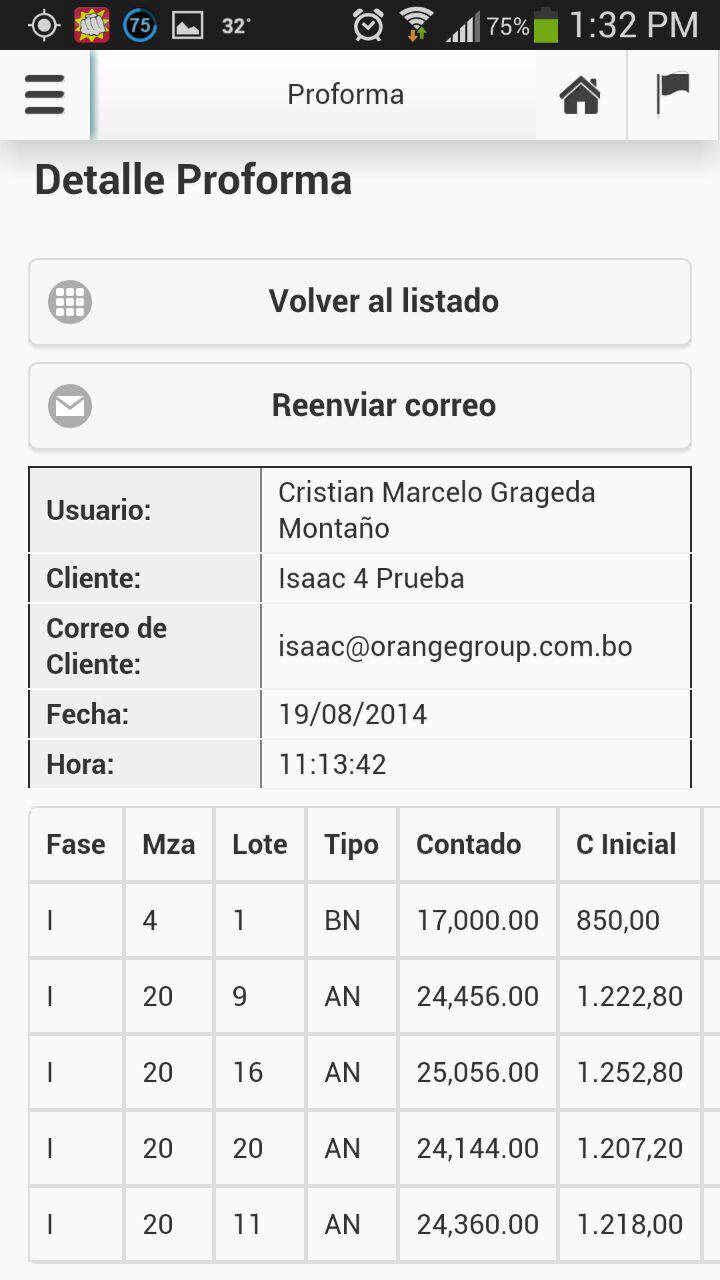
Task: Return via Volver al listado
Action: [x=360, y=302]
